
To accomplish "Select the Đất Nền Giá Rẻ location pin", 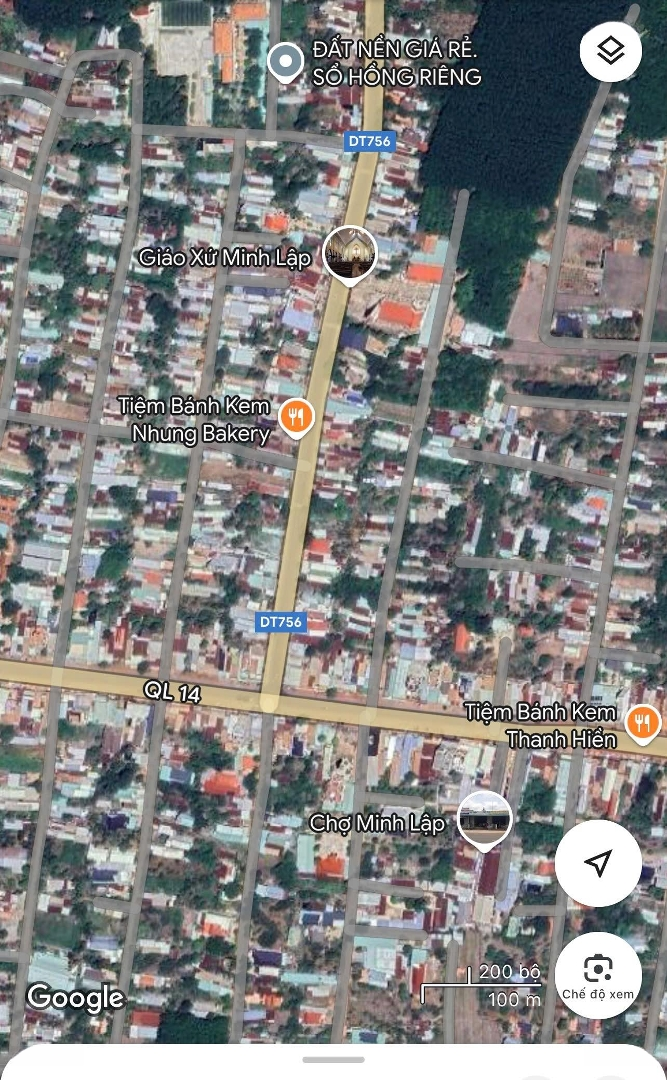I will (x=286, y=62).
